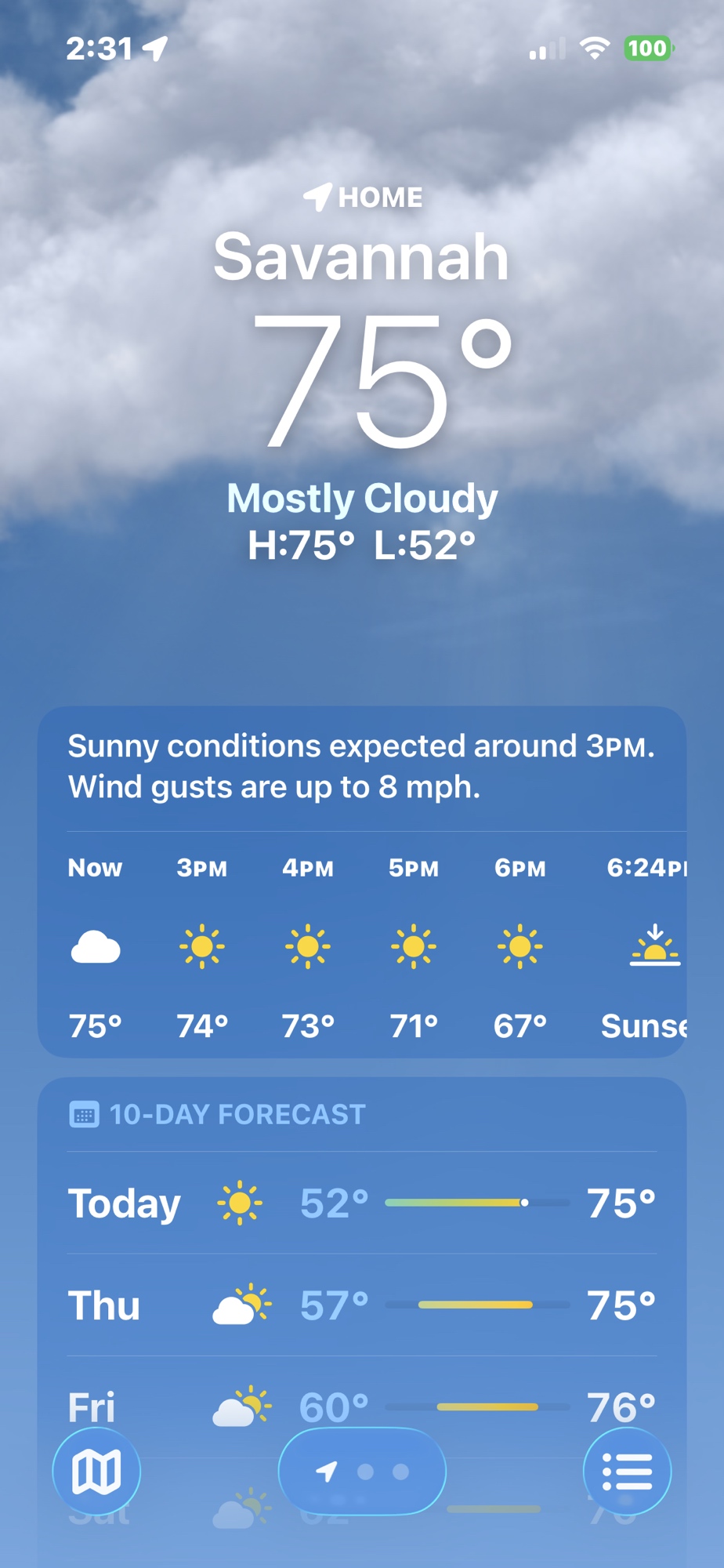Open the weather map
Screen dimensions: 724x1568
pyautogui.click(x=96, y=1472)
